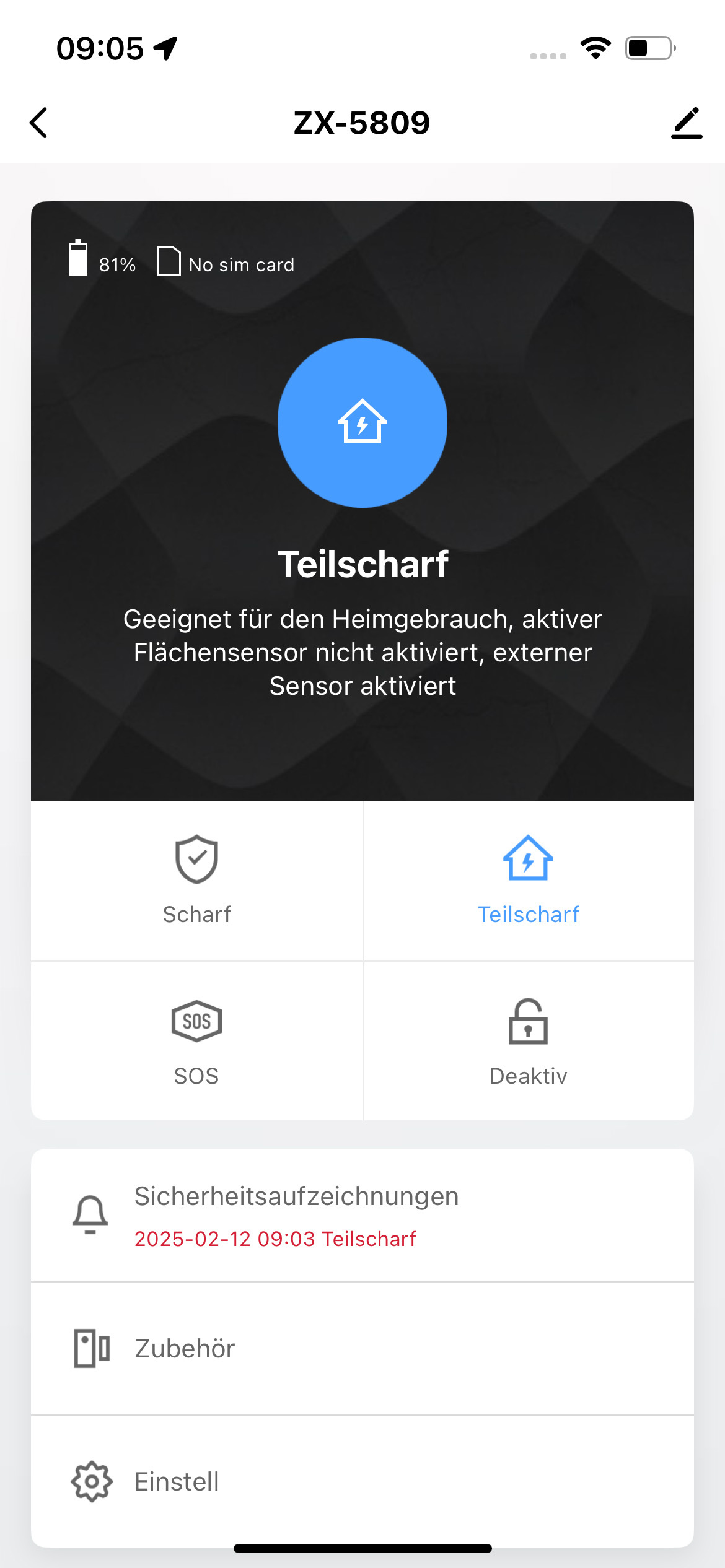The width and height of the screenshot is (725, 1568).
Task: Open the Einstell settings row
Action: tap(362, 1481)
